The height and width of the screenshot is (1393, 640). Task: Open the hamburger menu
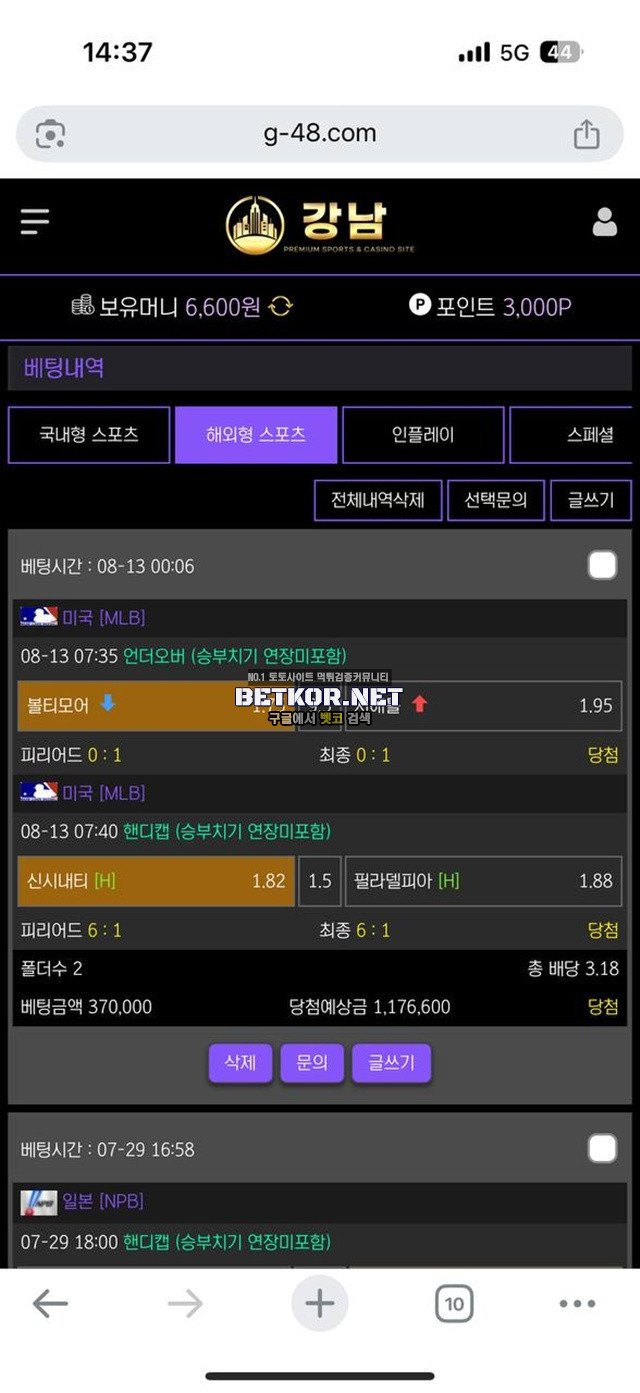tap(35, 222)
